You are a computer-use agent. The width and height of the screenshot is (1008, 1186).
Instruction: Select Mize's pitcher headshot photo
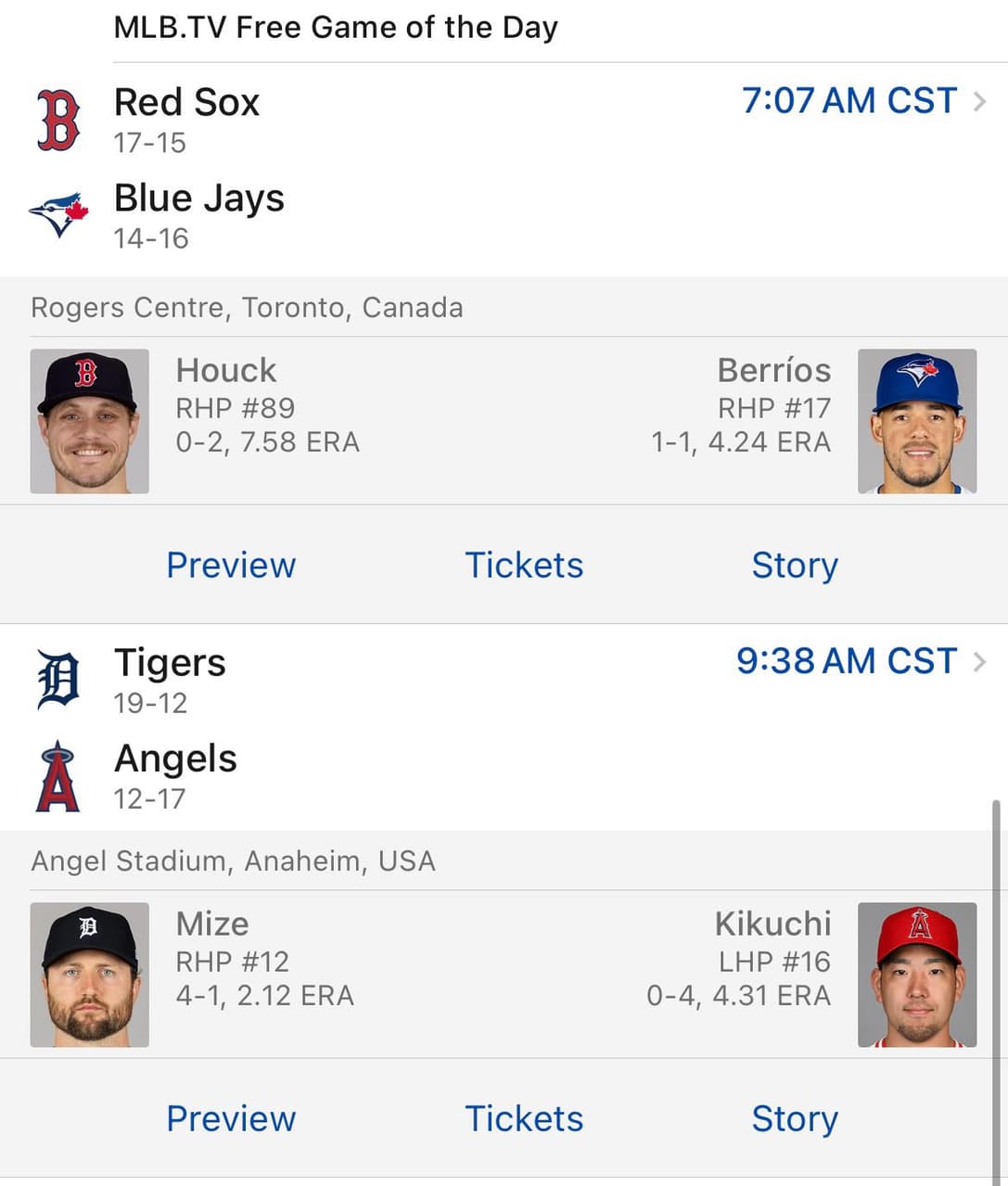pos(89,974)
